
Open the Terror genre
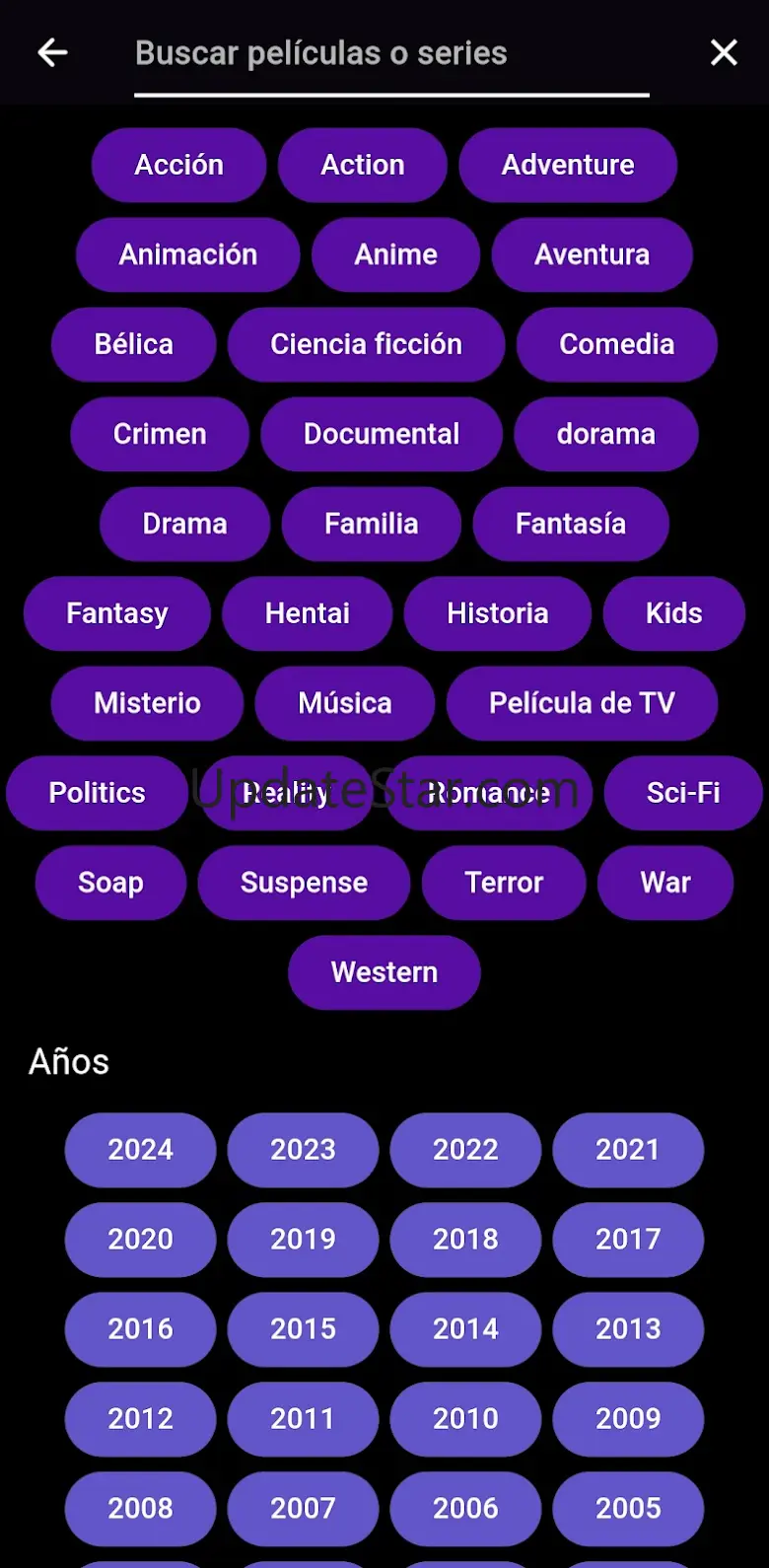point(503,883)
